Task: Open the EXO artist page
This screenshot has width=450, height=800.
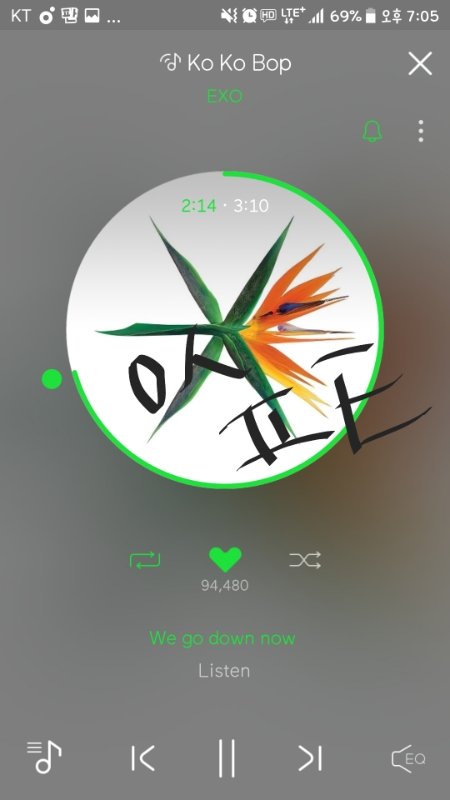Action: tap(225, 96)
